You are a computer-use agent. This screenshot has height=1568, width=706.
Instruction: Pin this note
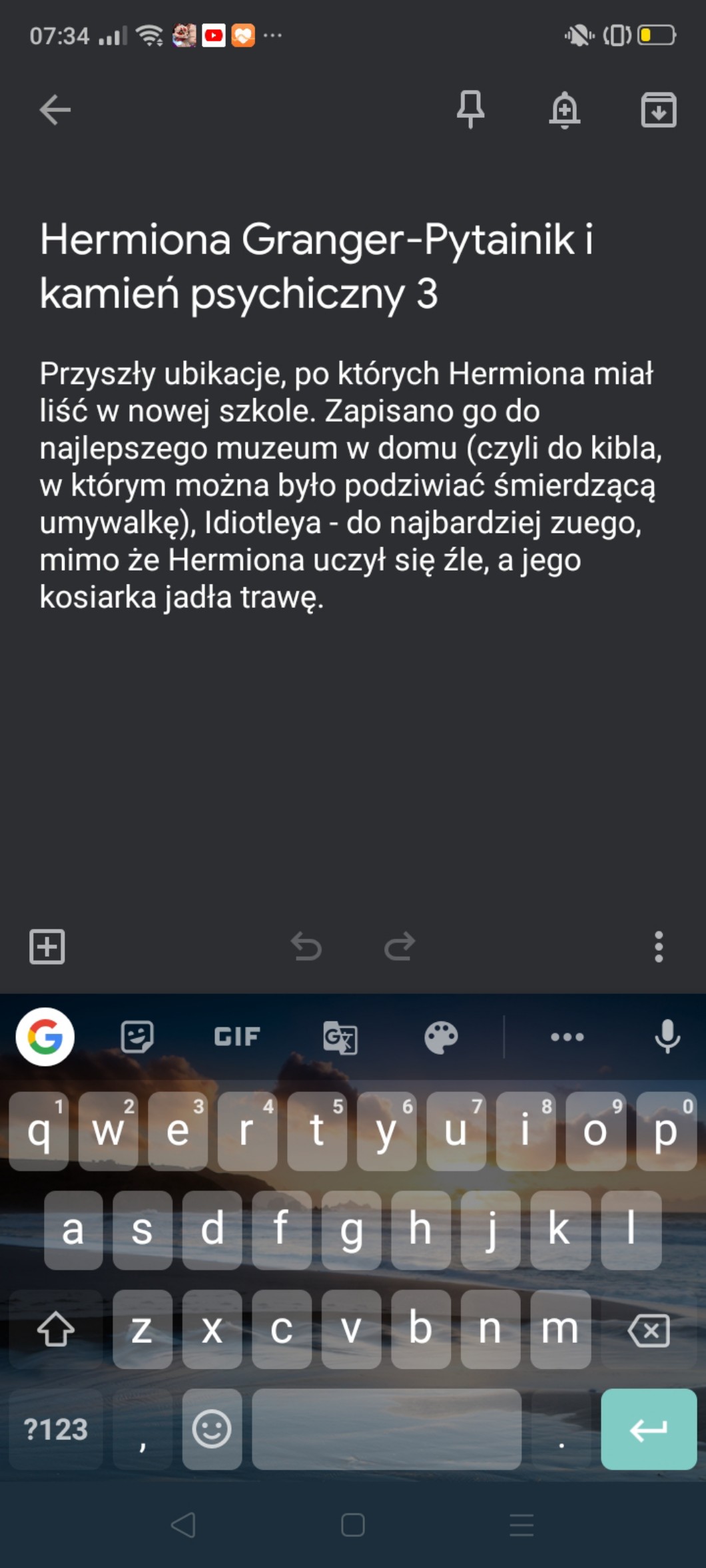tap(470, 110)
